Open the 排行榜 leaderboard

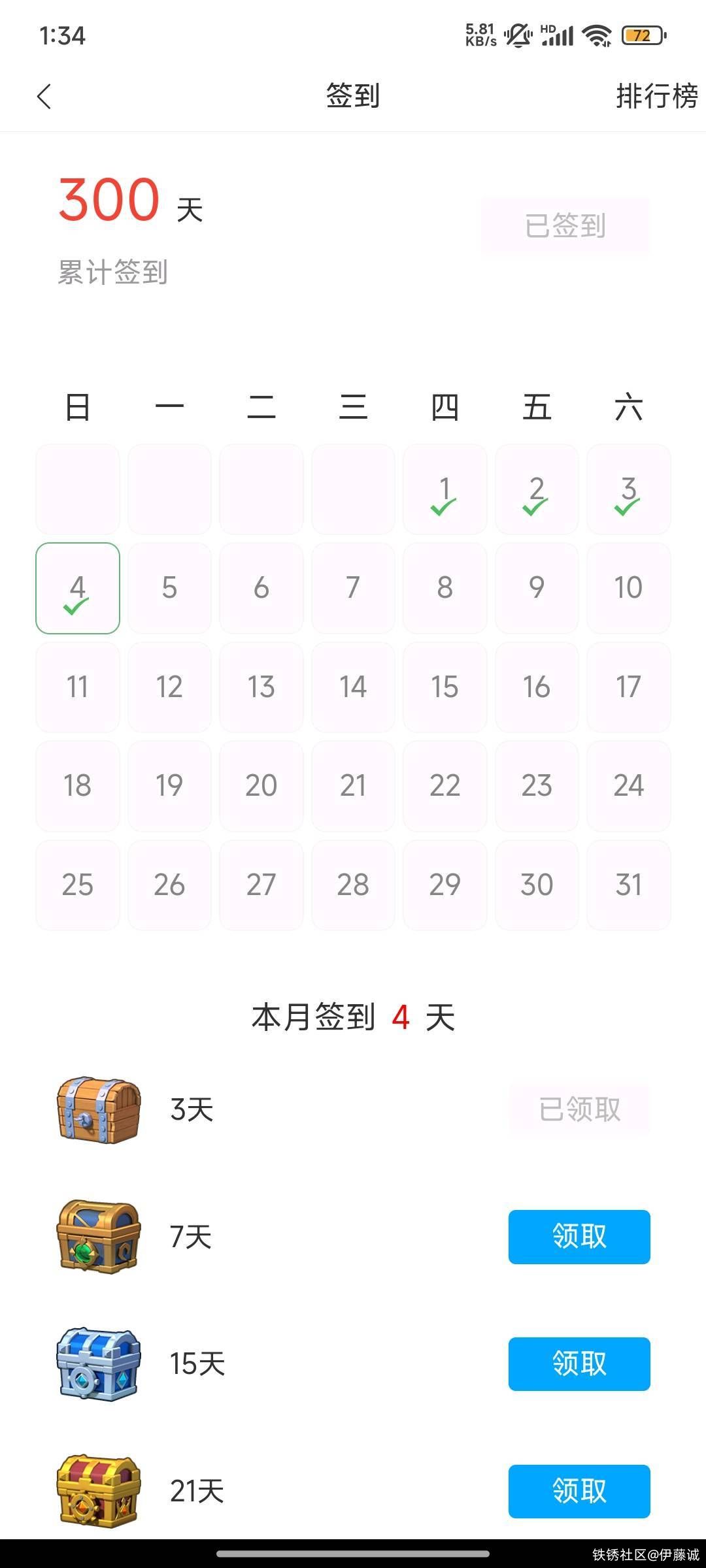point(656,97)
